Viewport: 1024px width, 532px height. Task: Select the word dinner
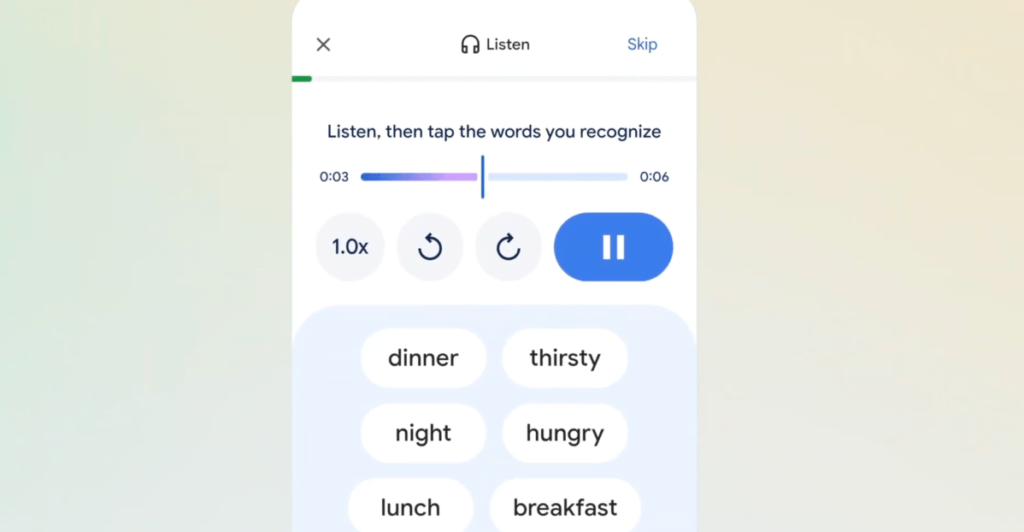coord(423,358)
